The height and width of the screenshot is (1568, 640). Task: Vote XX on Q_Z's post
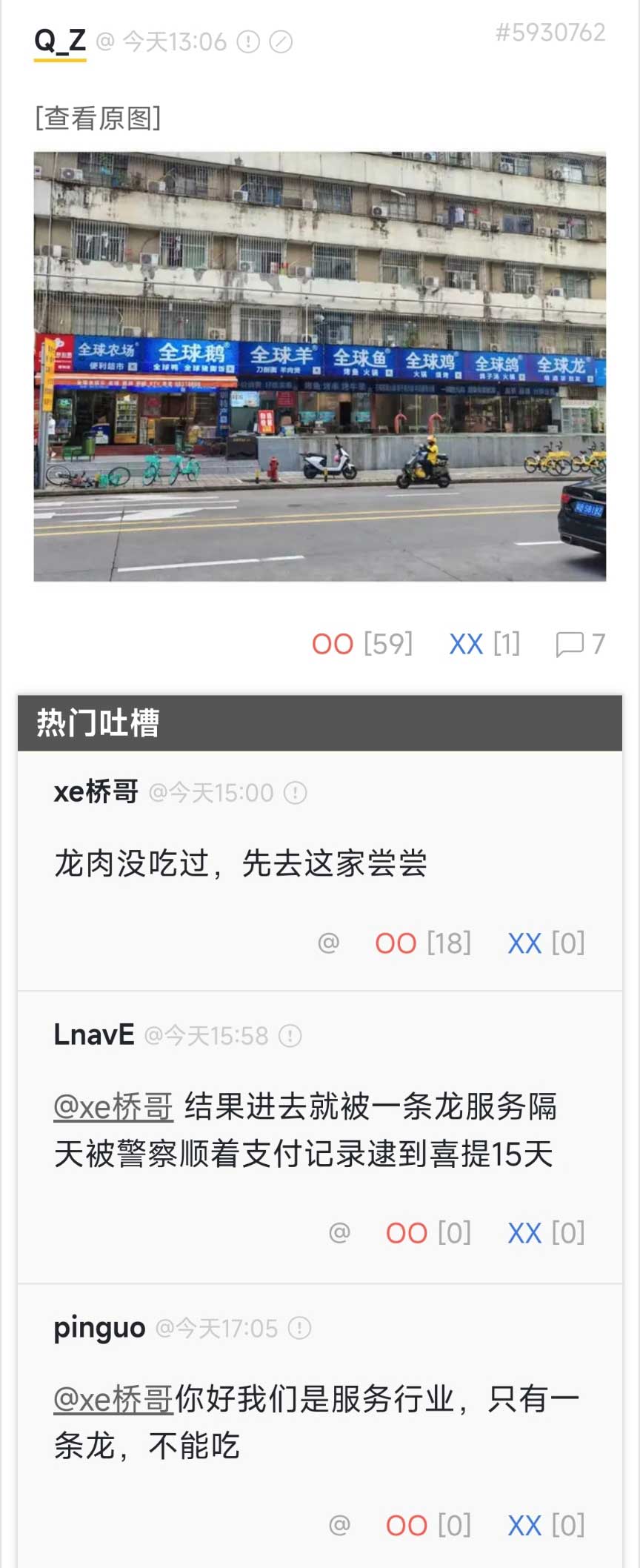[466, 644]
